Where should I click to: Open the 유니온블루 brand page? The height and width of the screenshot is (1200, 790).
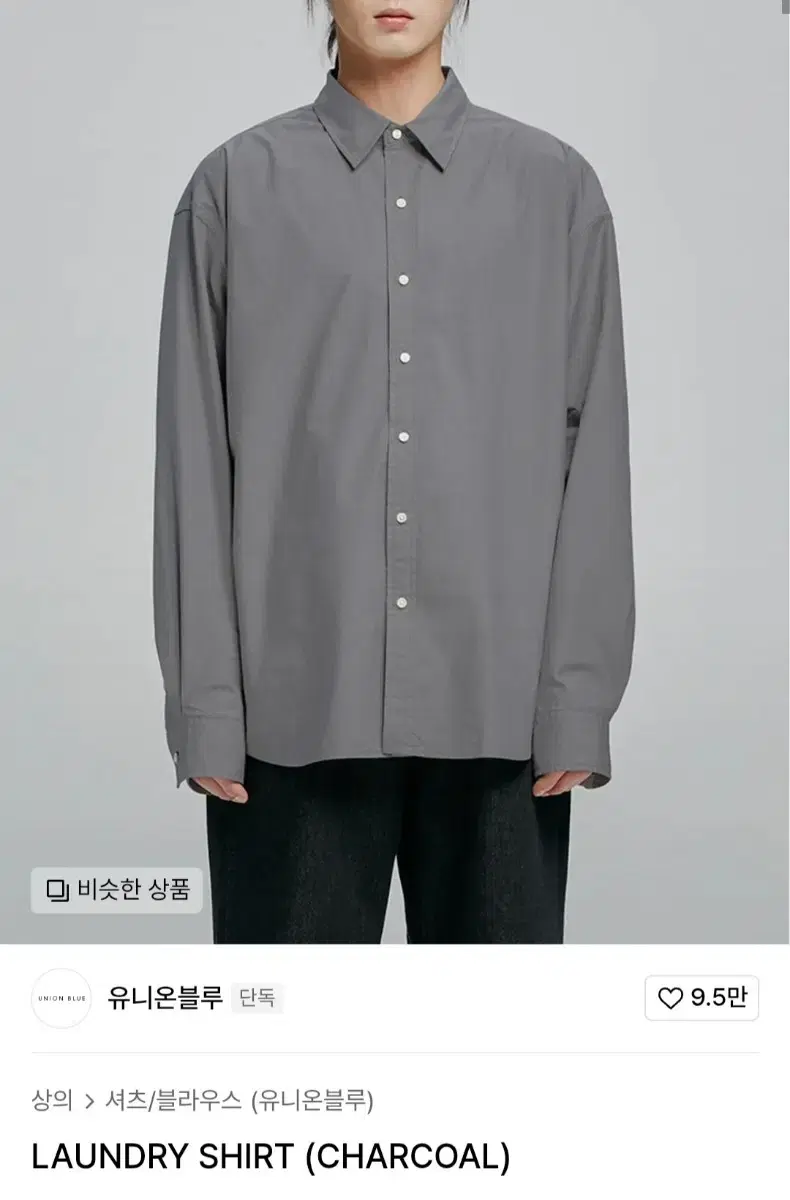[x=164, y=998]
